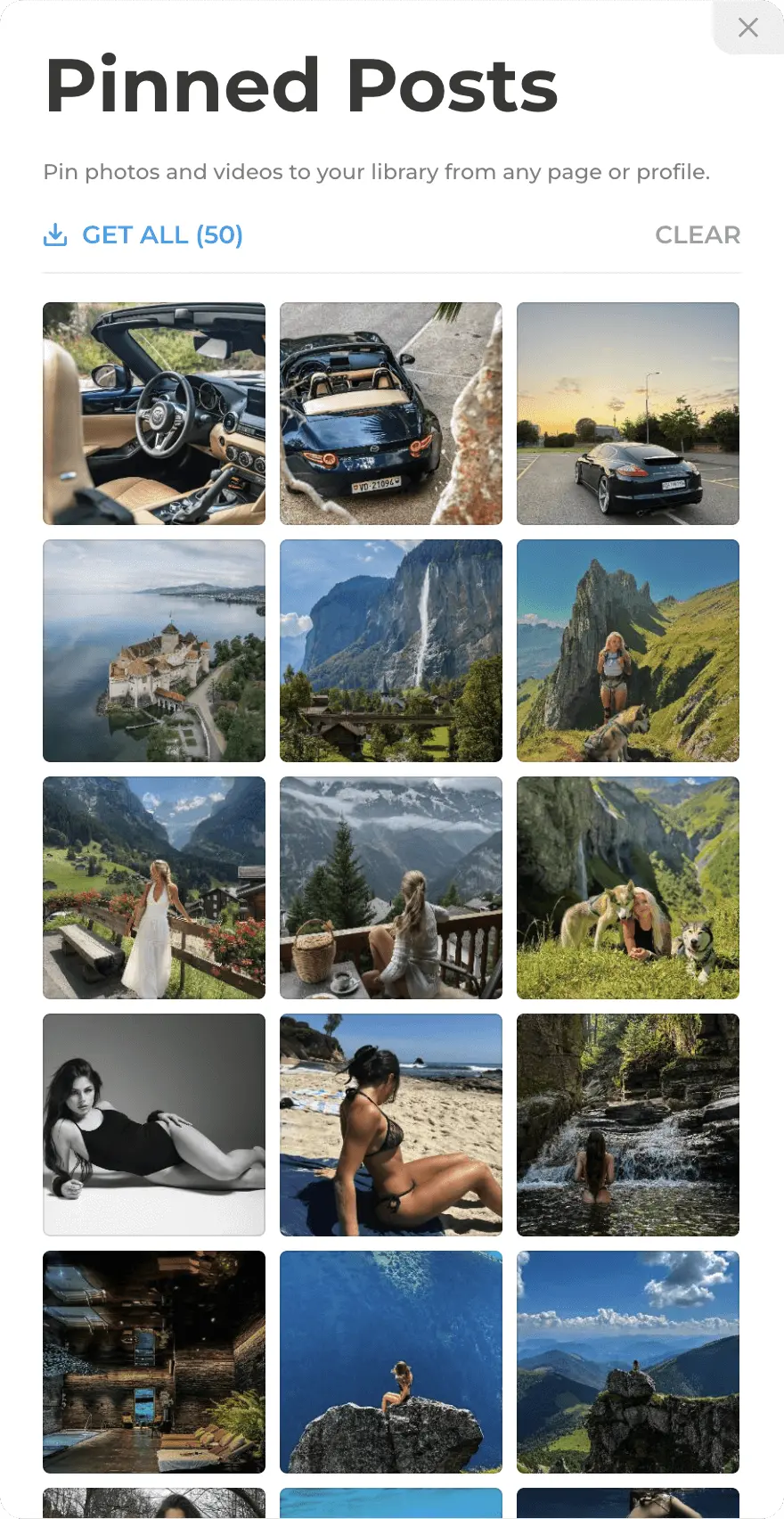Open the mountain rock outcrop panorama photo

[x=628, y=1362]
